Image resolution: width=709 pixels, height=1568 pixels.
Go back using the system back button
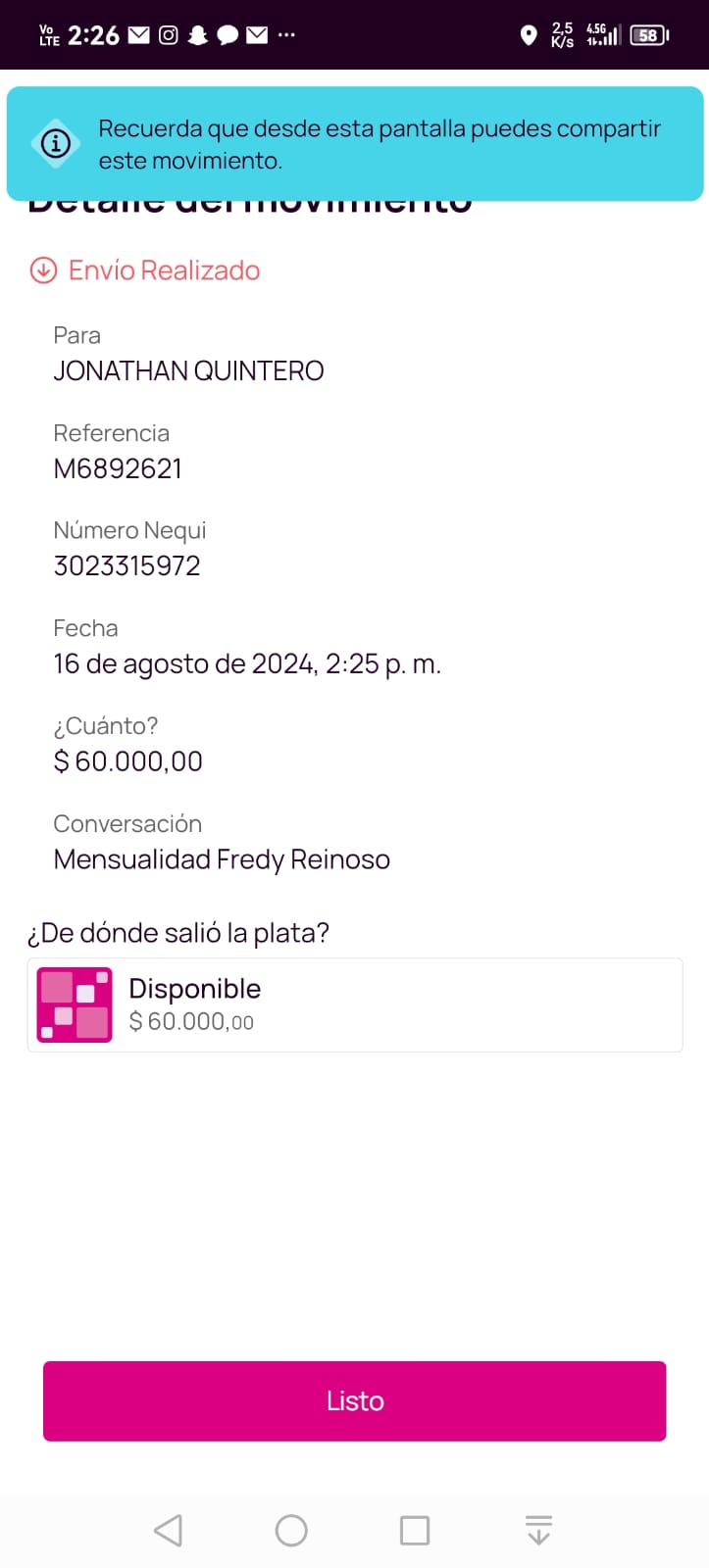169,1530
